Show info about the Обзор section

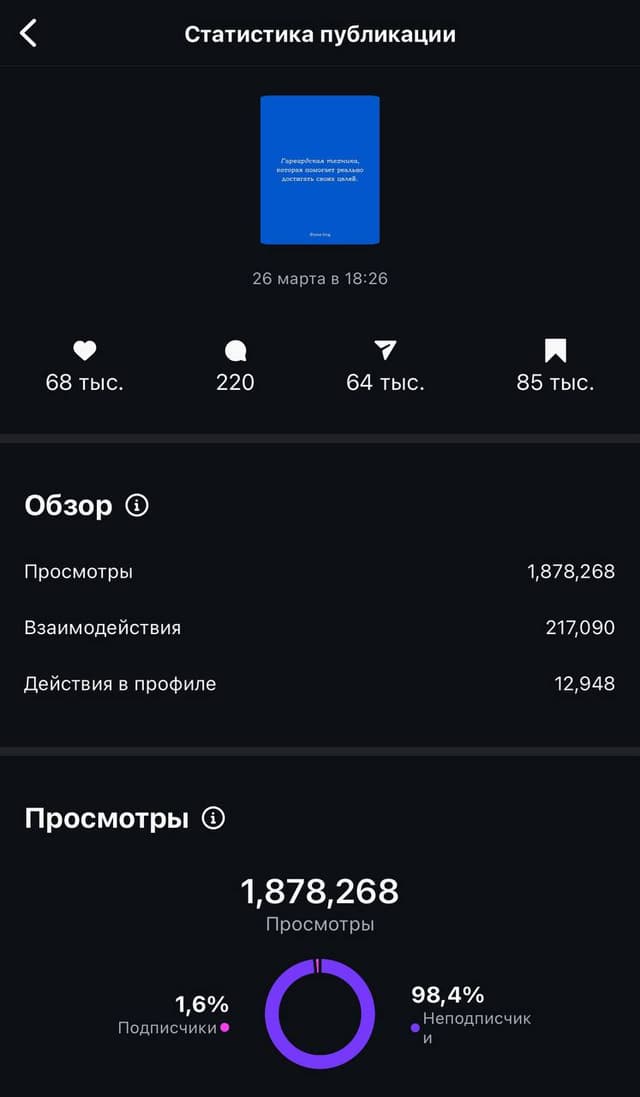[x=137, y=506]
